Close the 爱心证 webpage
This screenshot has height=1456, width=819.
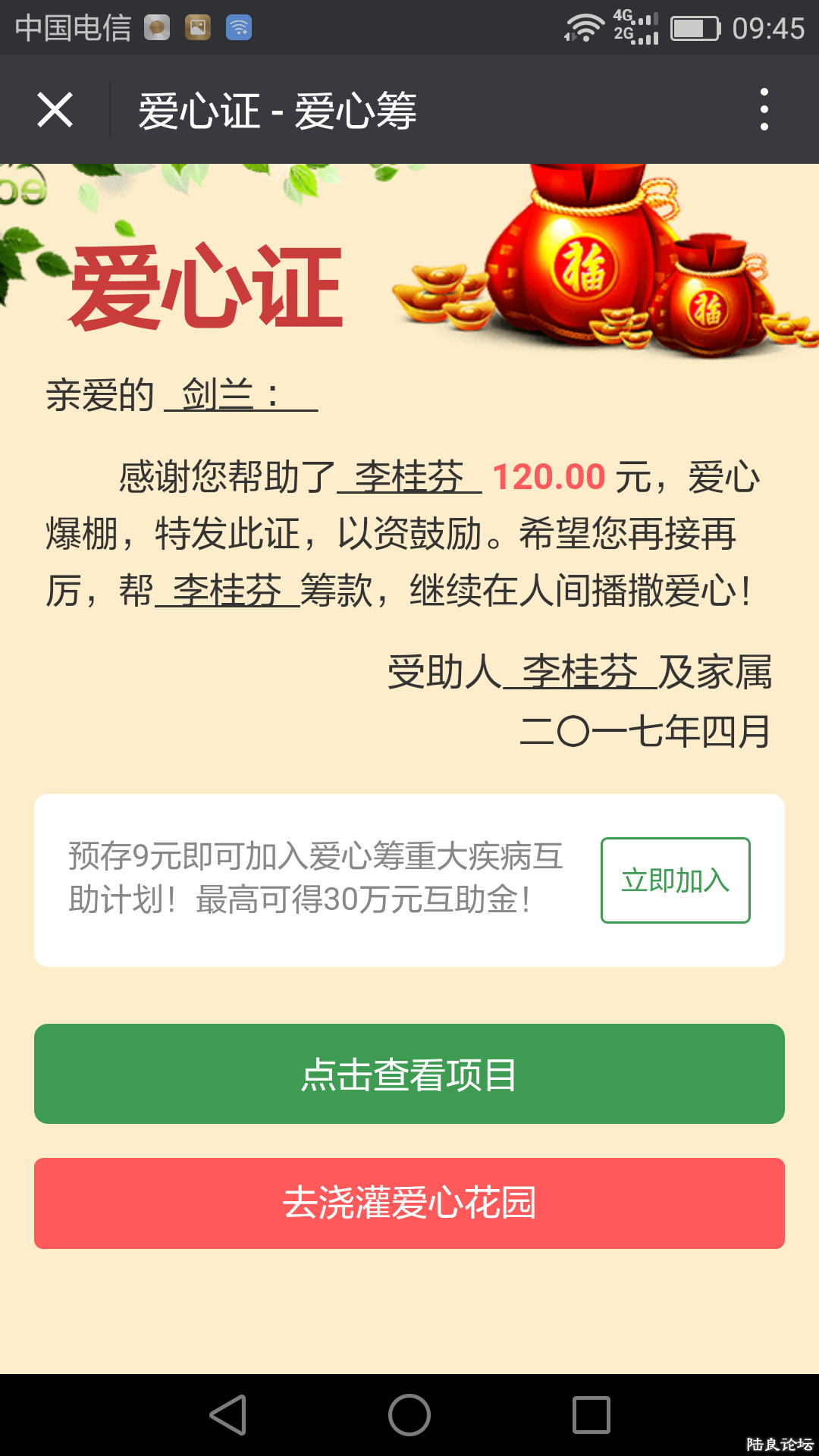point(55,110)
